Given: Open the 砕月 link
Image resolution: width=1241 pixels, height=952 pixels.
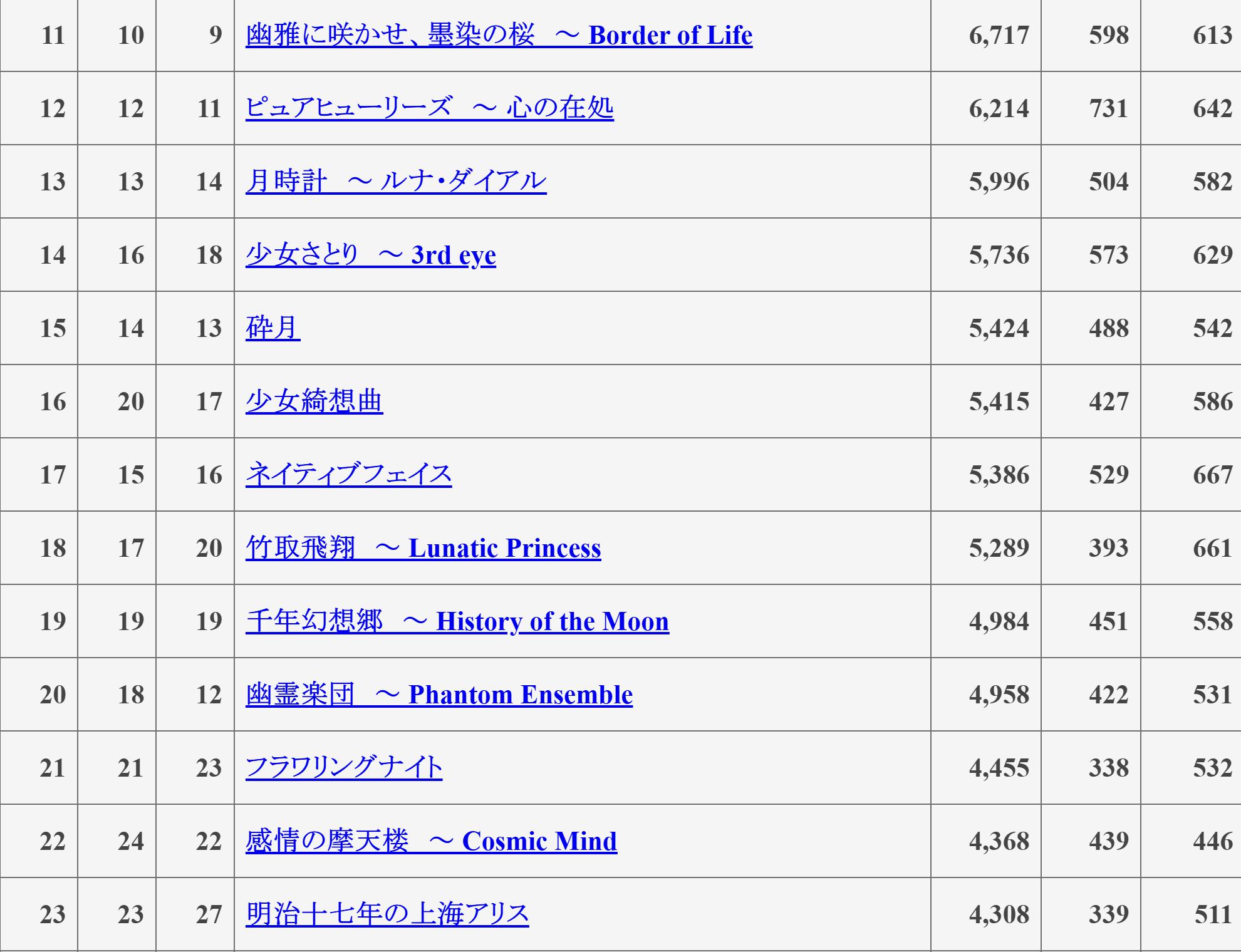Looking at the screenshot, I should [x=273, y=328].
